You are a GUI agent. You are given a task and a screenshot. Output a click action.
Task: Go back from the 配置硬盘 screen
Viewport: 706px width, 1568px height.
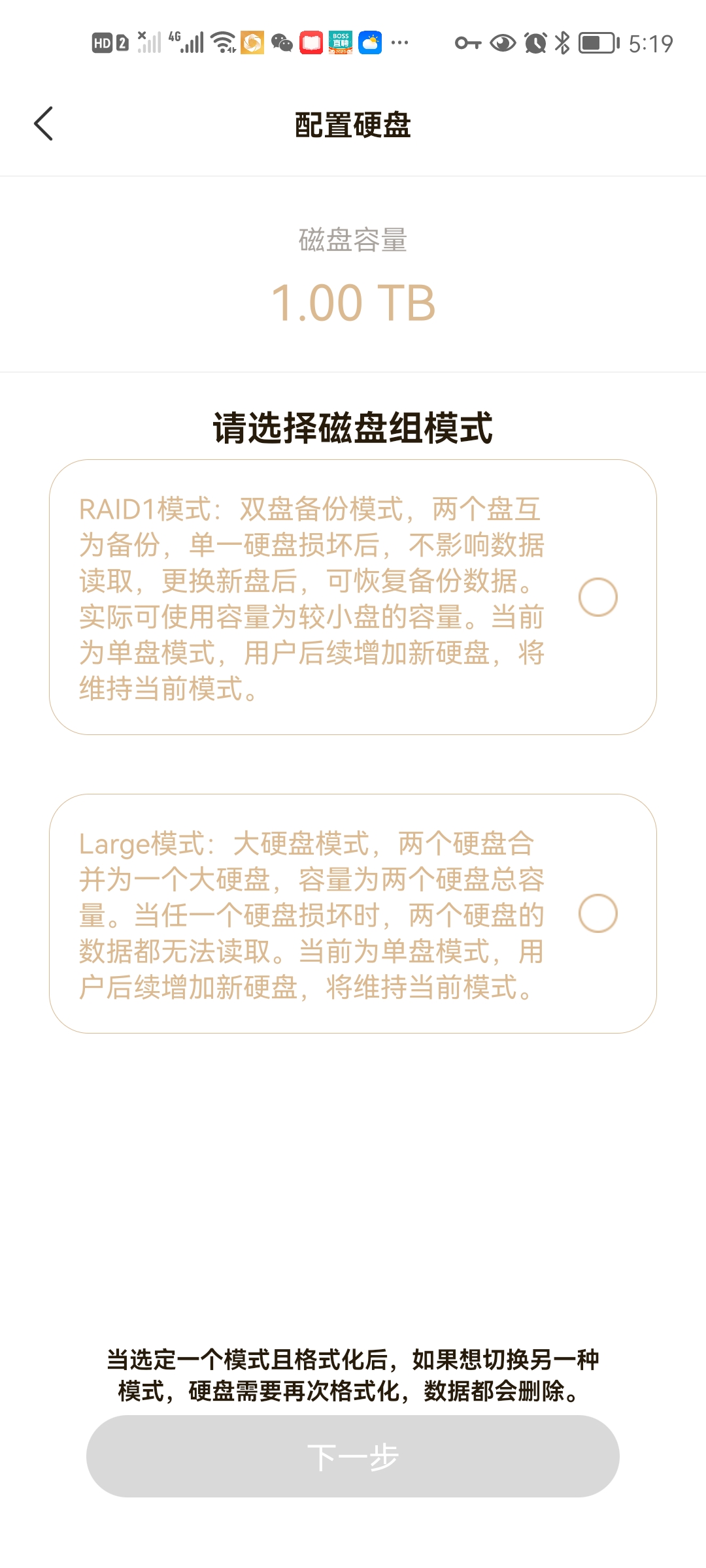pos(44,123)
